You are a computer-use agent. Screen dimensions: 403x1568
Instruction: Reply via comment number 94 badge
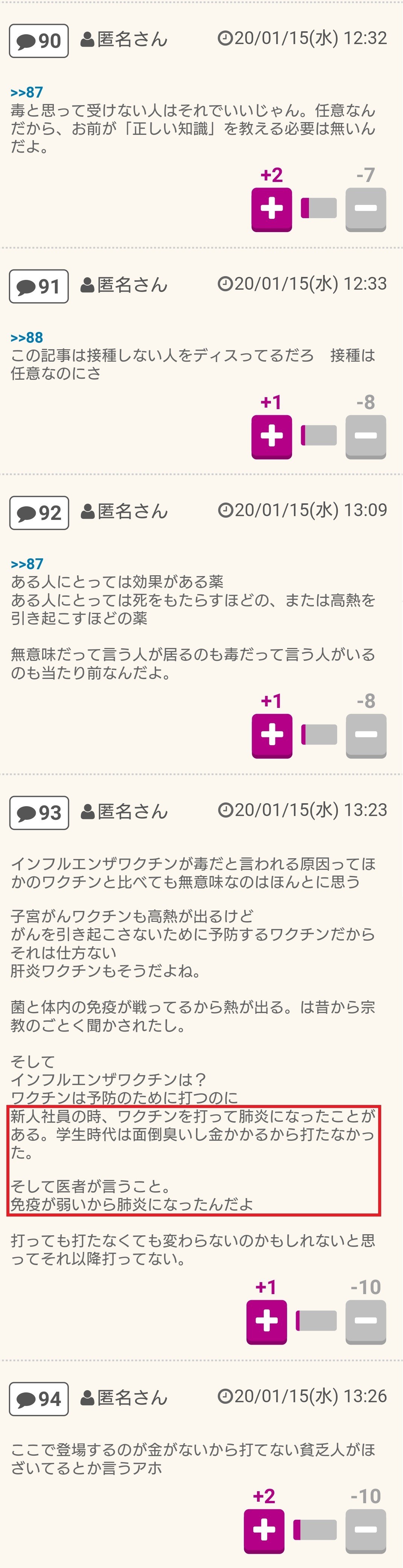(x=39, y=1399)
